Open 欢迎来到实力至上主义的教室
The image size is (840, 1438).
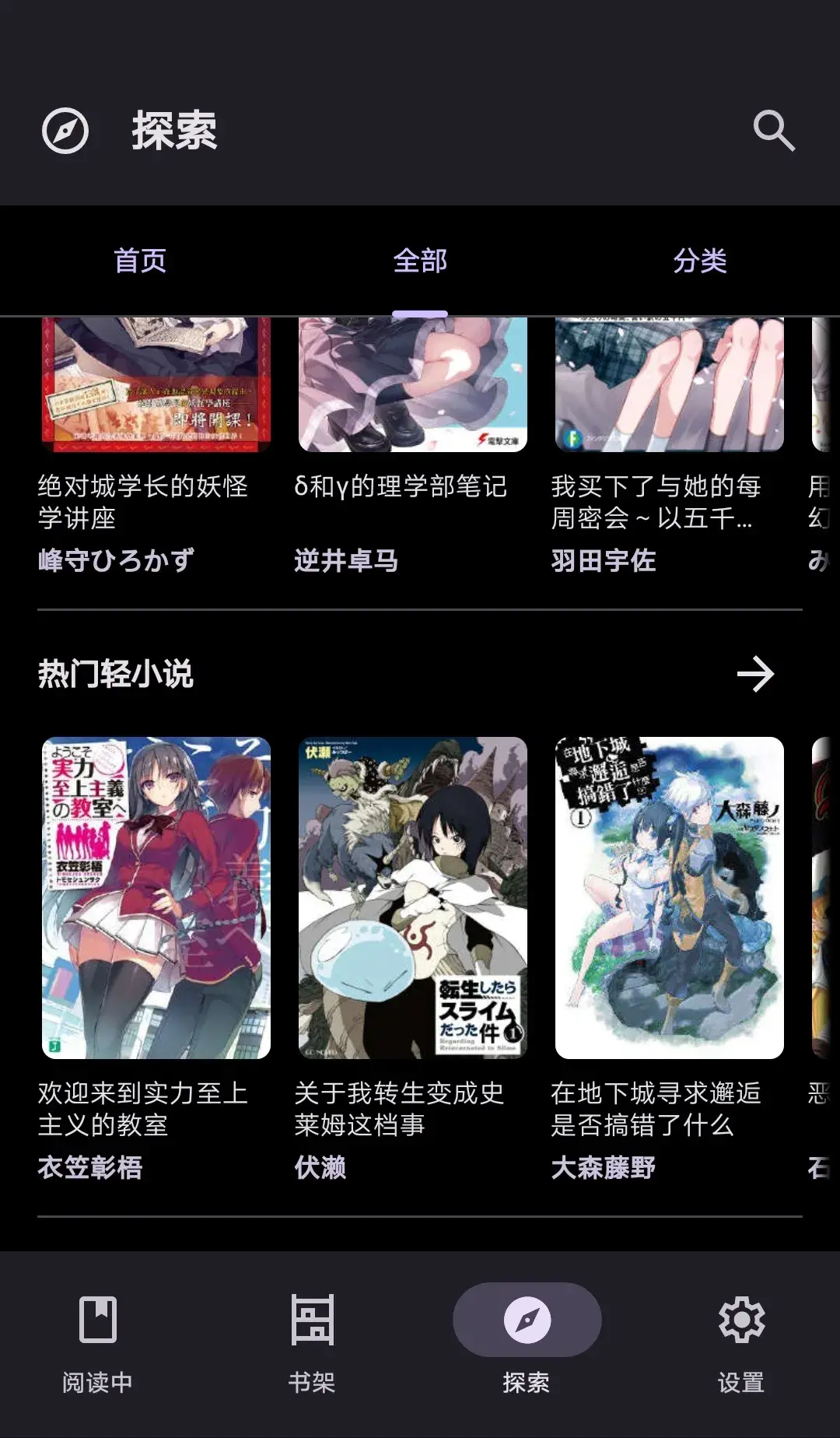click(156, 897)
